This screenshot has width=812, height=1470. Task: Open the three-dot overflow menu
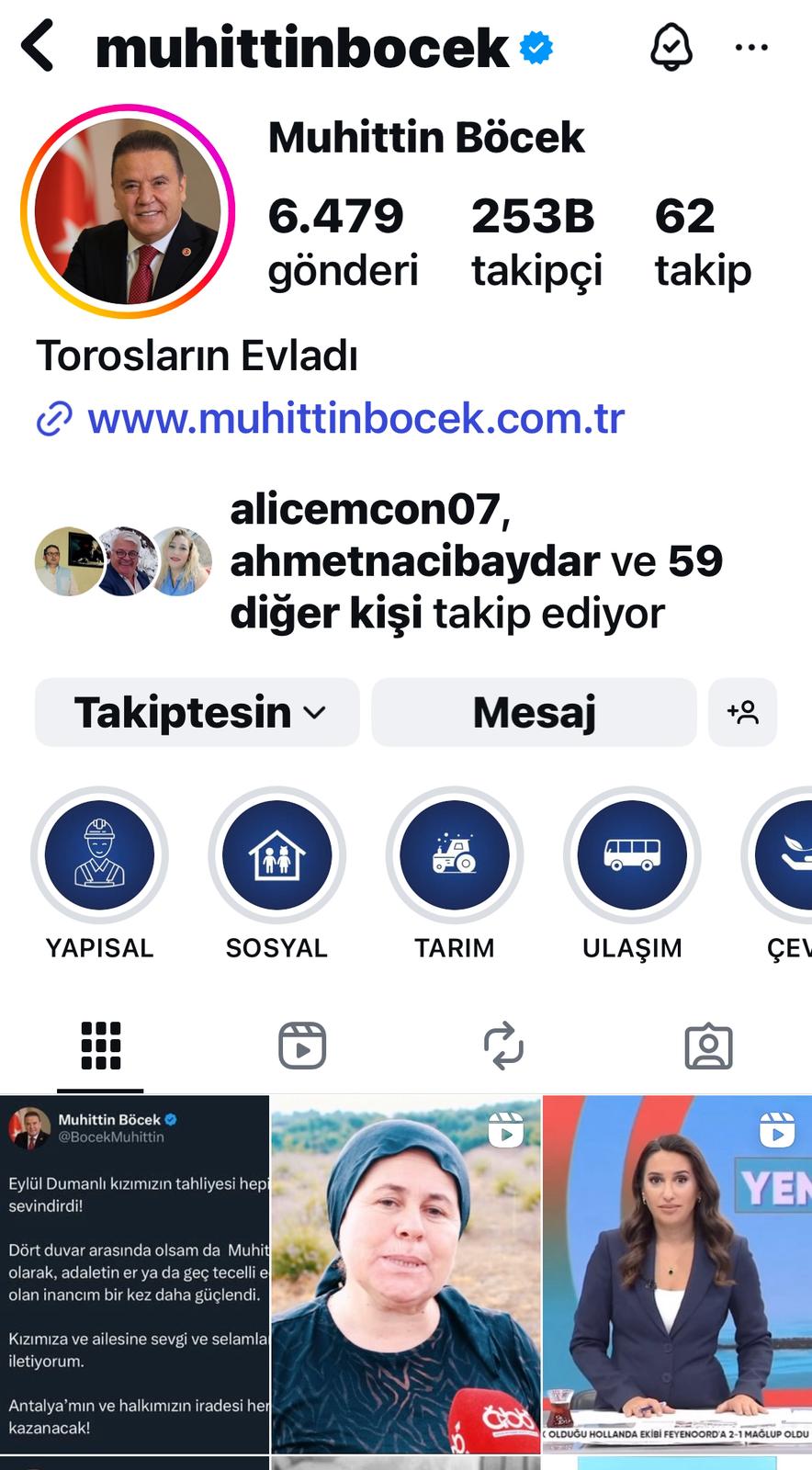[751, 47]
